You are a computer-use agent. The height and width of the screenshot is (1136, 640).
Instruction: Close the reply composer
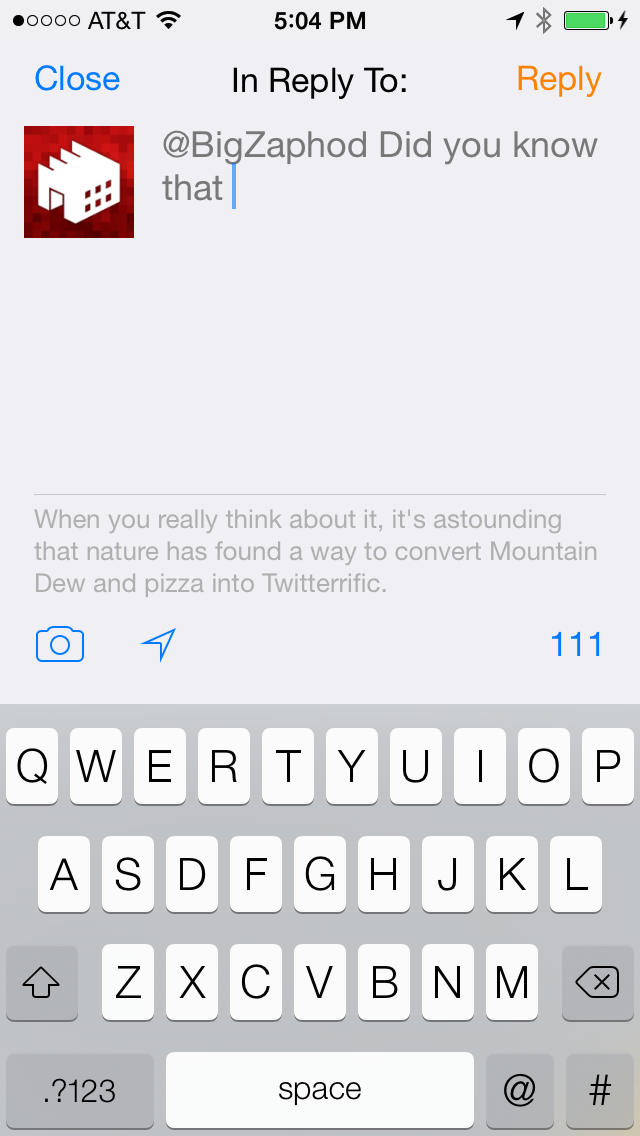pyautogui.click(x=77, y=79)
